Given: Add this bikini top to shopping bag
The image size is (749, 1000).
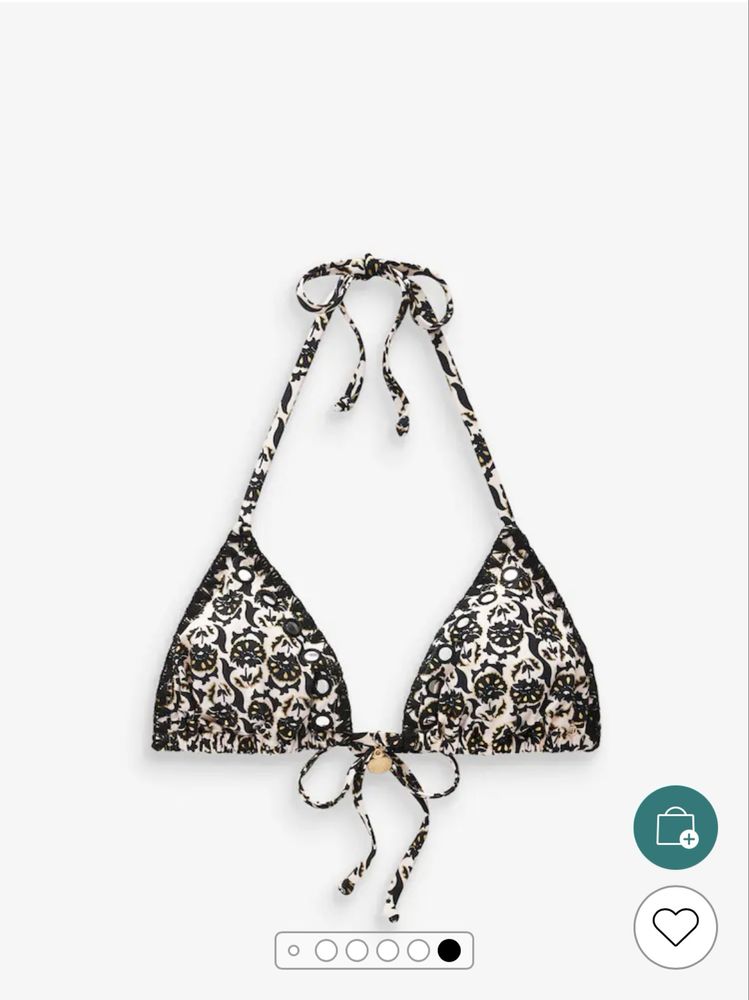Looking at the screenshot, I should click(x=675, y=827).
